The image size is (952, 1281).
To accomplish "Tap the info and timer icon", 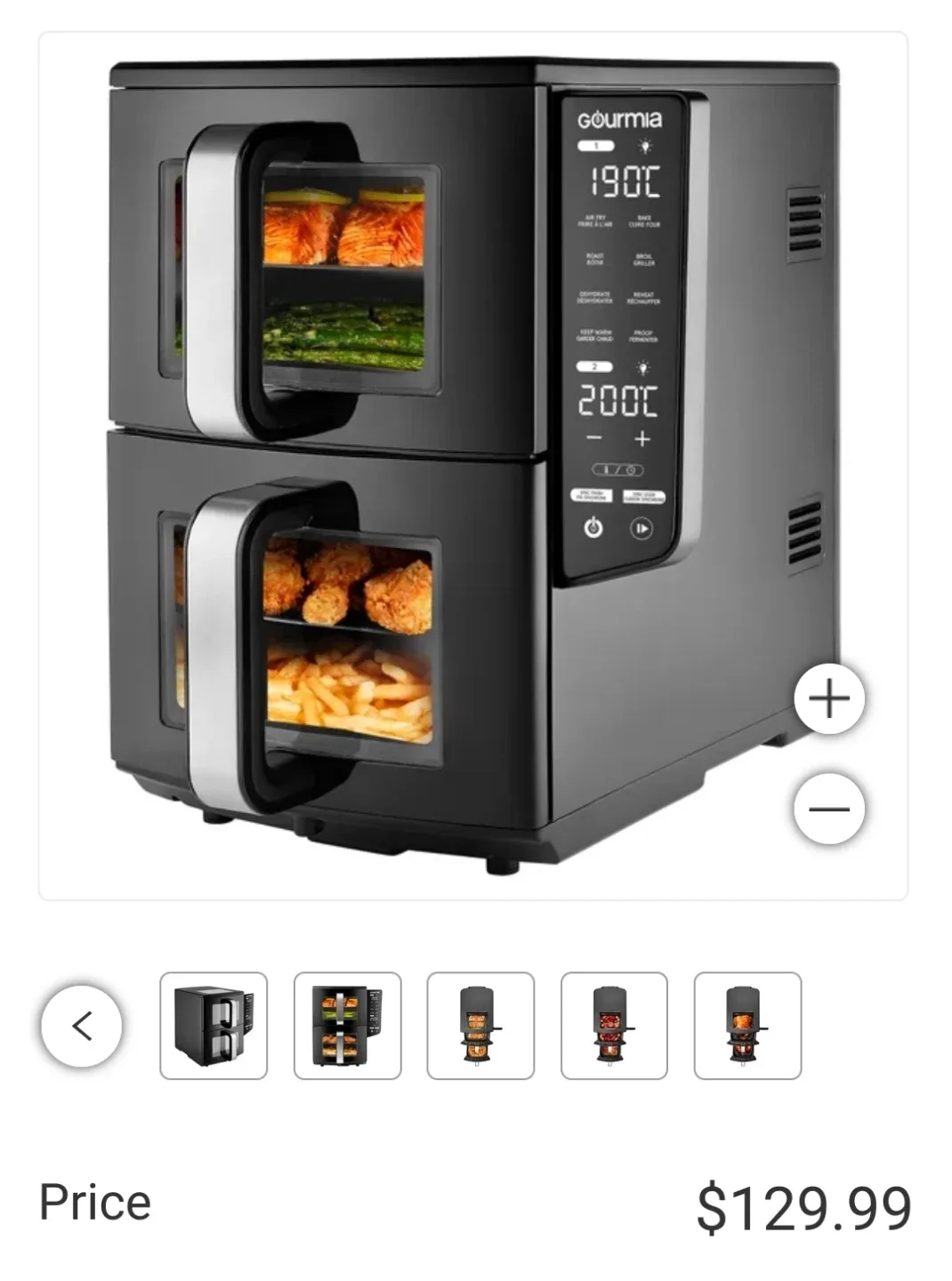I will pyautogui.click(x=617, y=470).
